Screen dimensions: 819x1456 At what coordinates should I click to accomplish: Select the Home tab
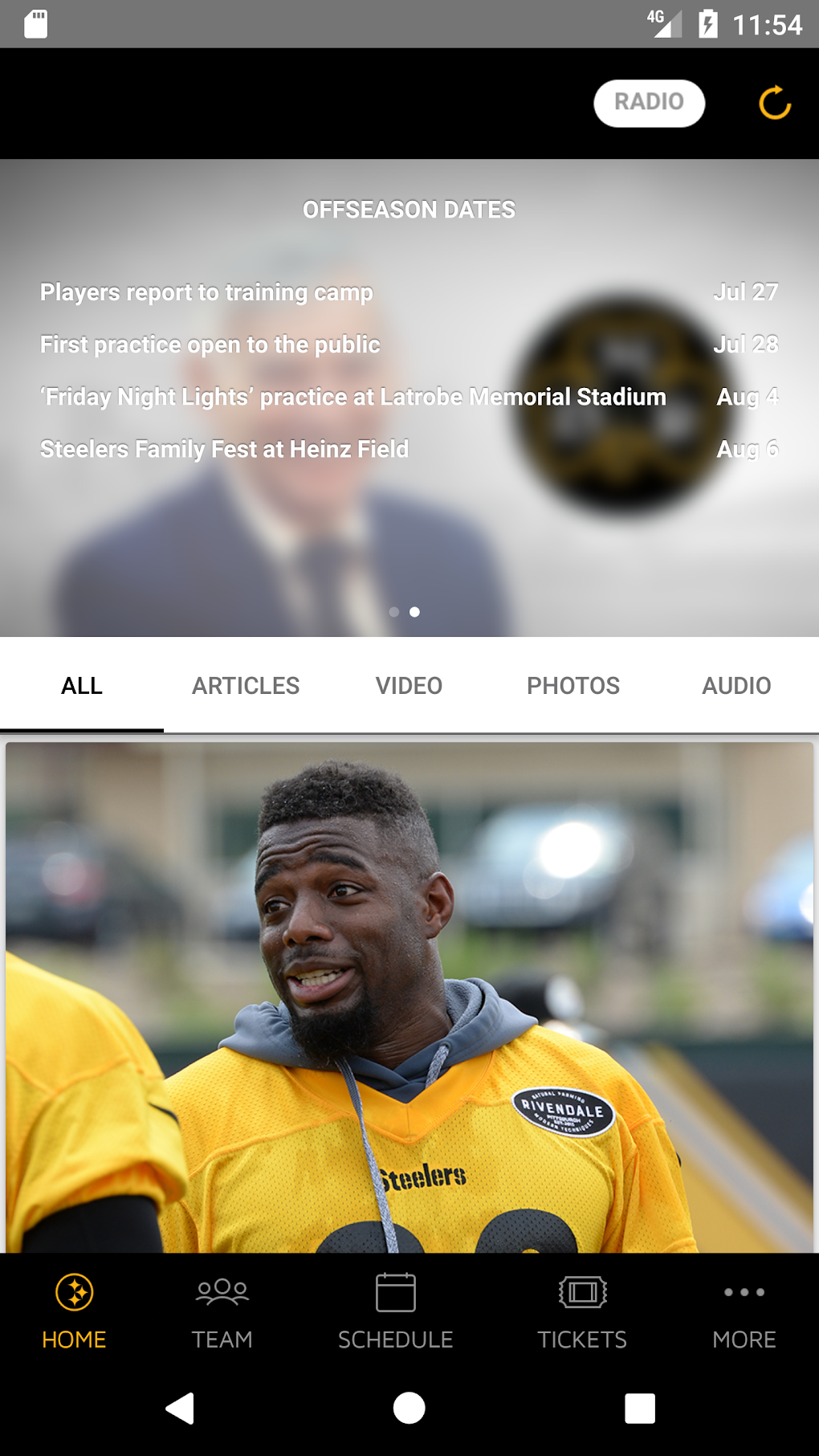[74, 1311]
